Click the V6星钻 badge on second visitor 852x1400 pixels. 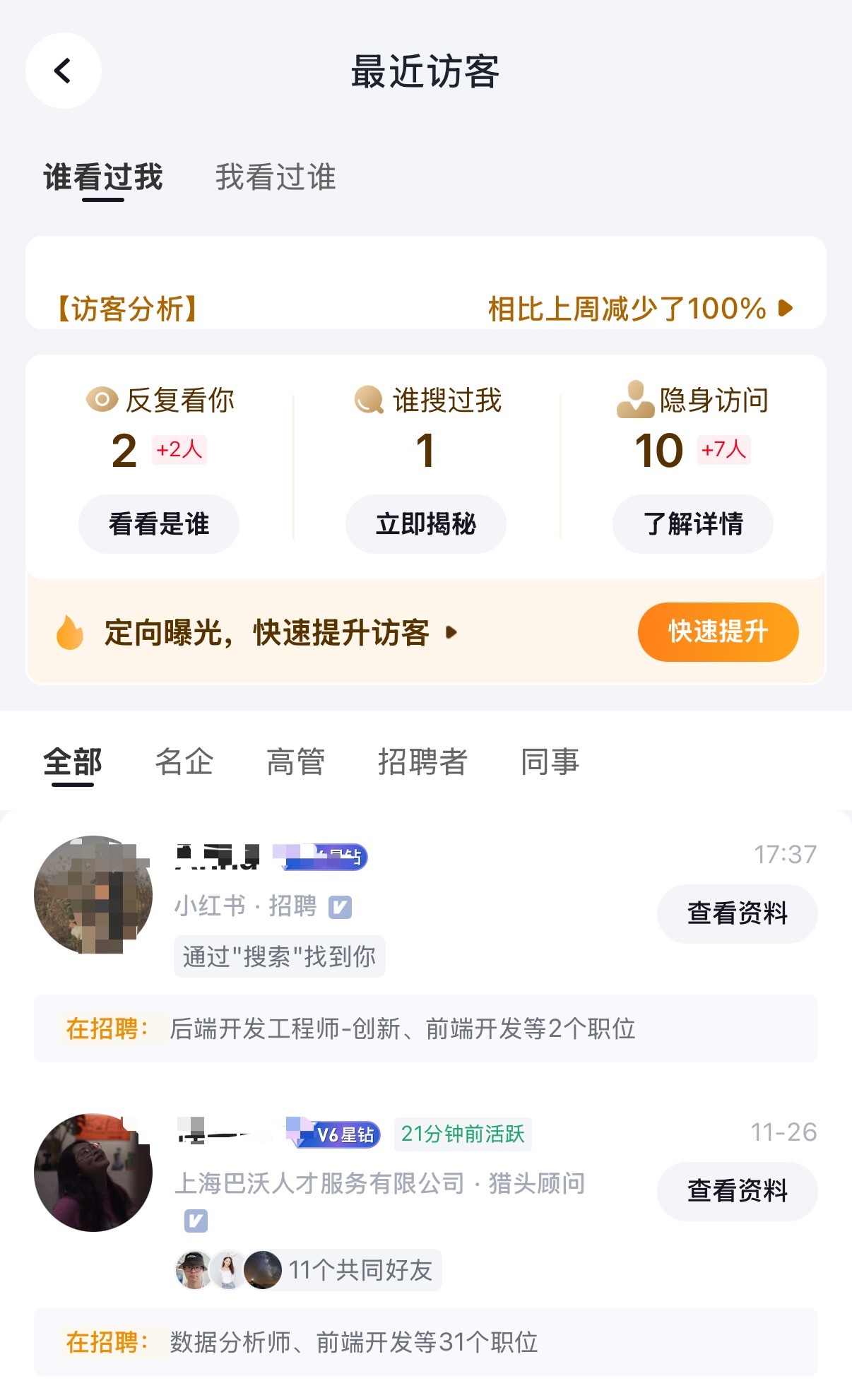pyautogui.click(x=332, y=1132)
